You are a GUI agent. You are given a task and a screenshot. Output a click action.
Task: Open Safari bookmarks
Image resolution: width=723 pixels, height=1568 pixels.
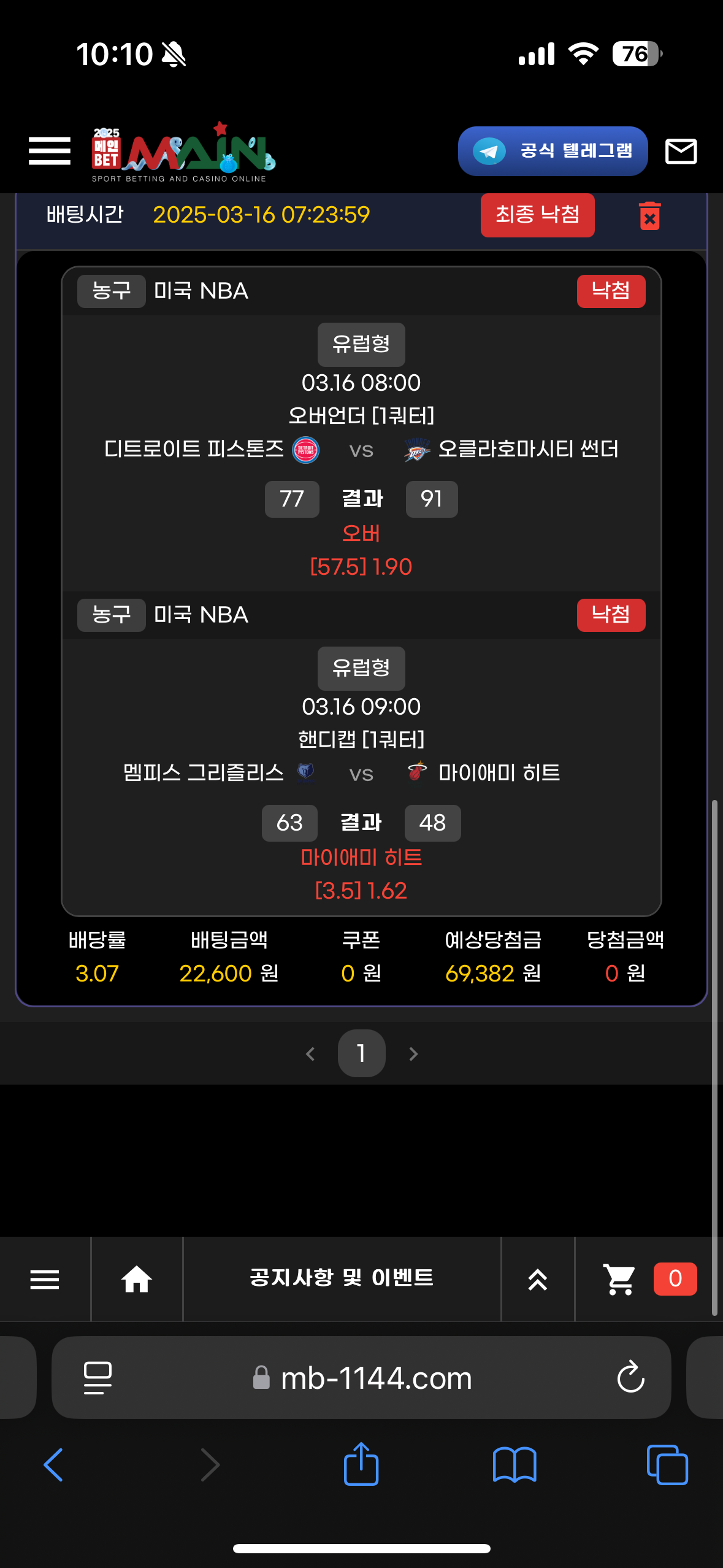pos(515,1465)
